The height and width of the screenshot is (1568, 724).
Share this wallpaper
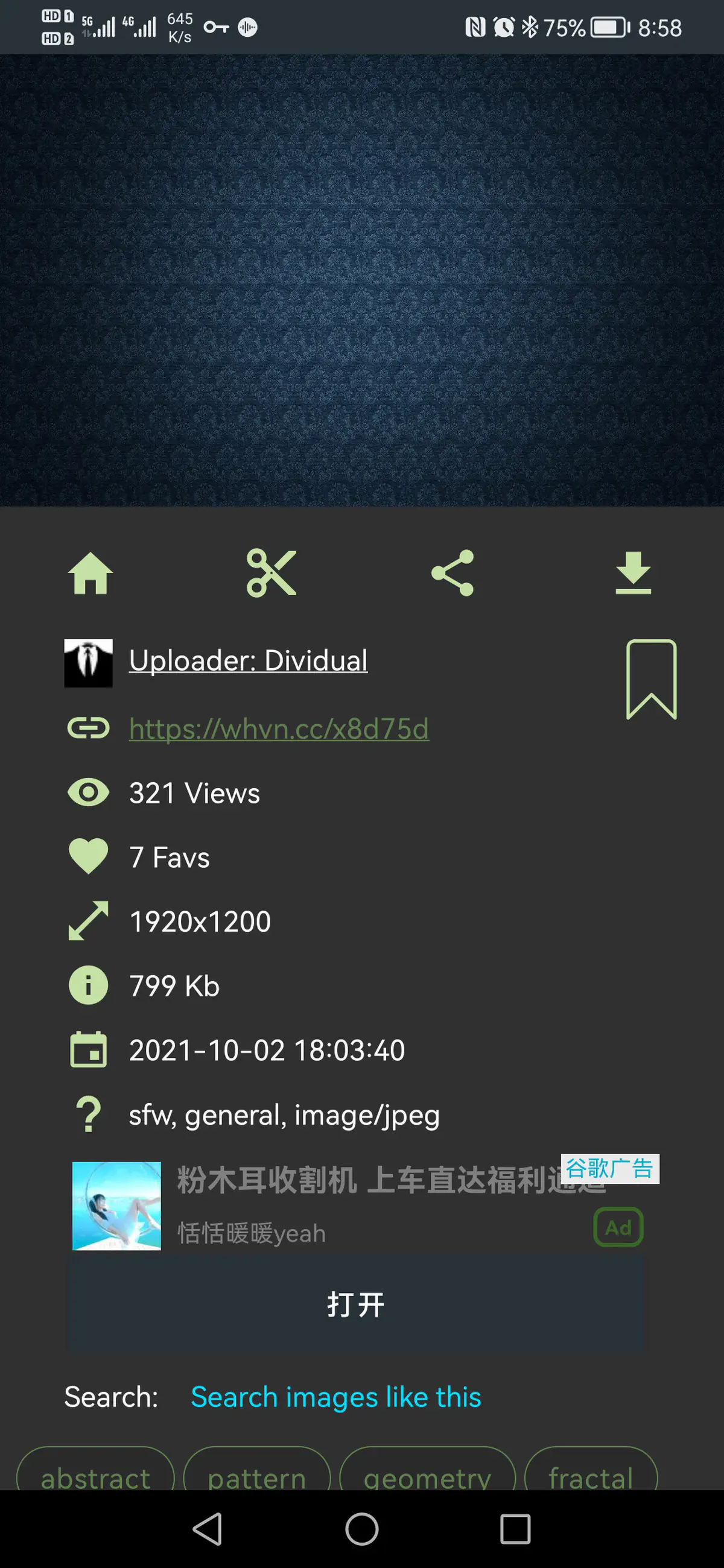point(453,574)
